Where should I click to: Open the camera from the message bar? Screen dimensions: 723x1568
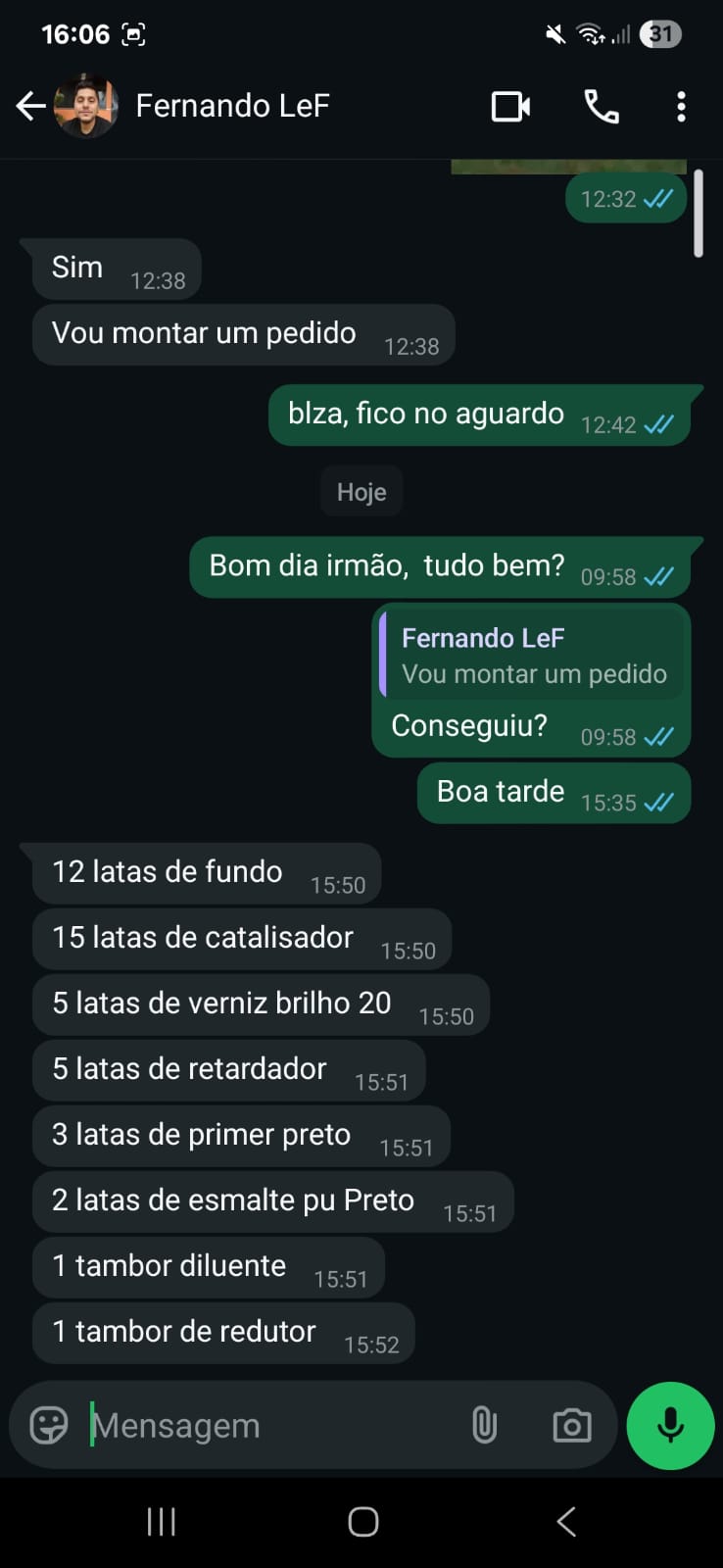tap(572, 1425)
